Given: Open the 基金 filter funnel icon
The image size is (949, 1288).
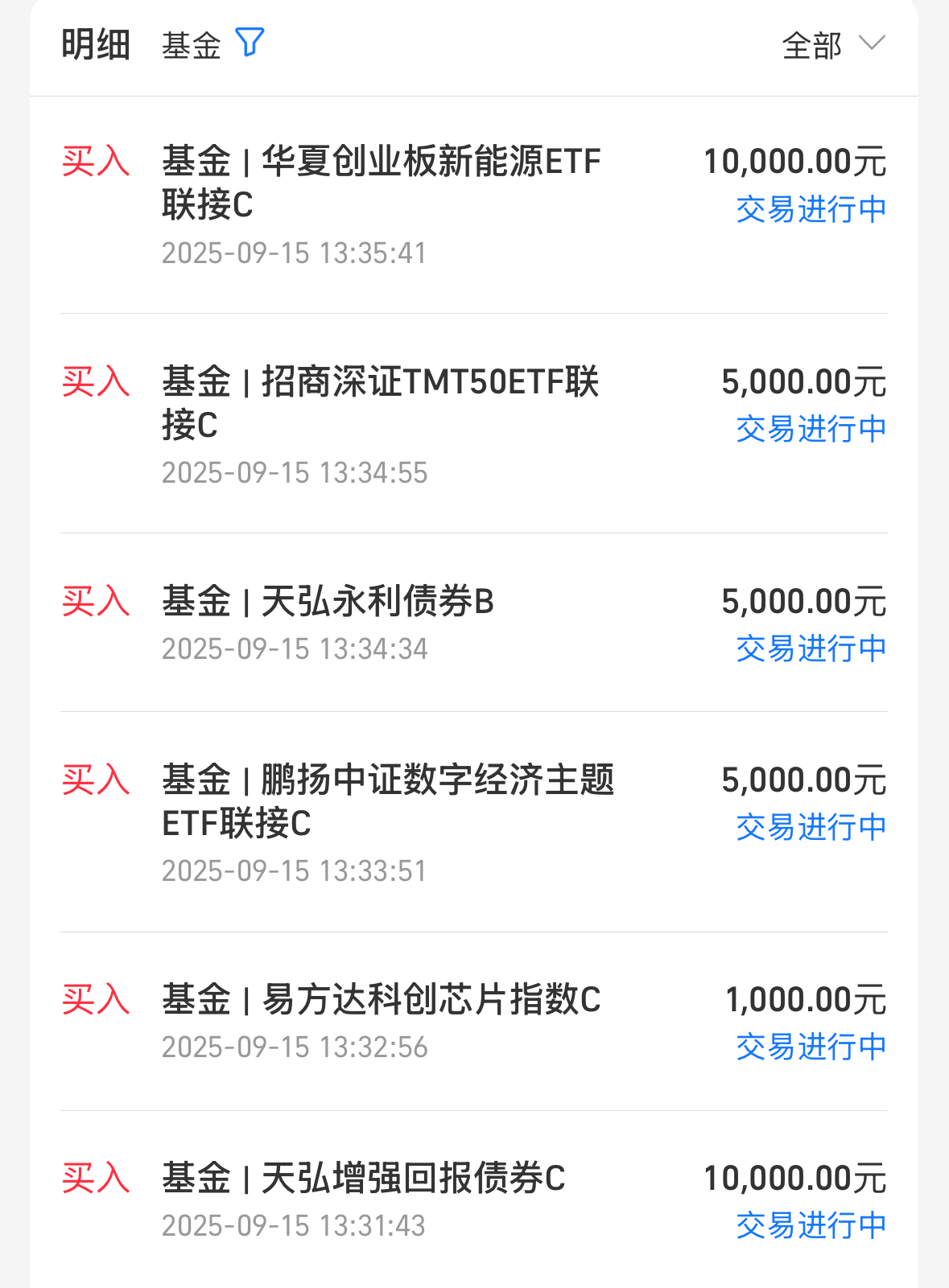Looking at the screenshot, I should (250, 43).
